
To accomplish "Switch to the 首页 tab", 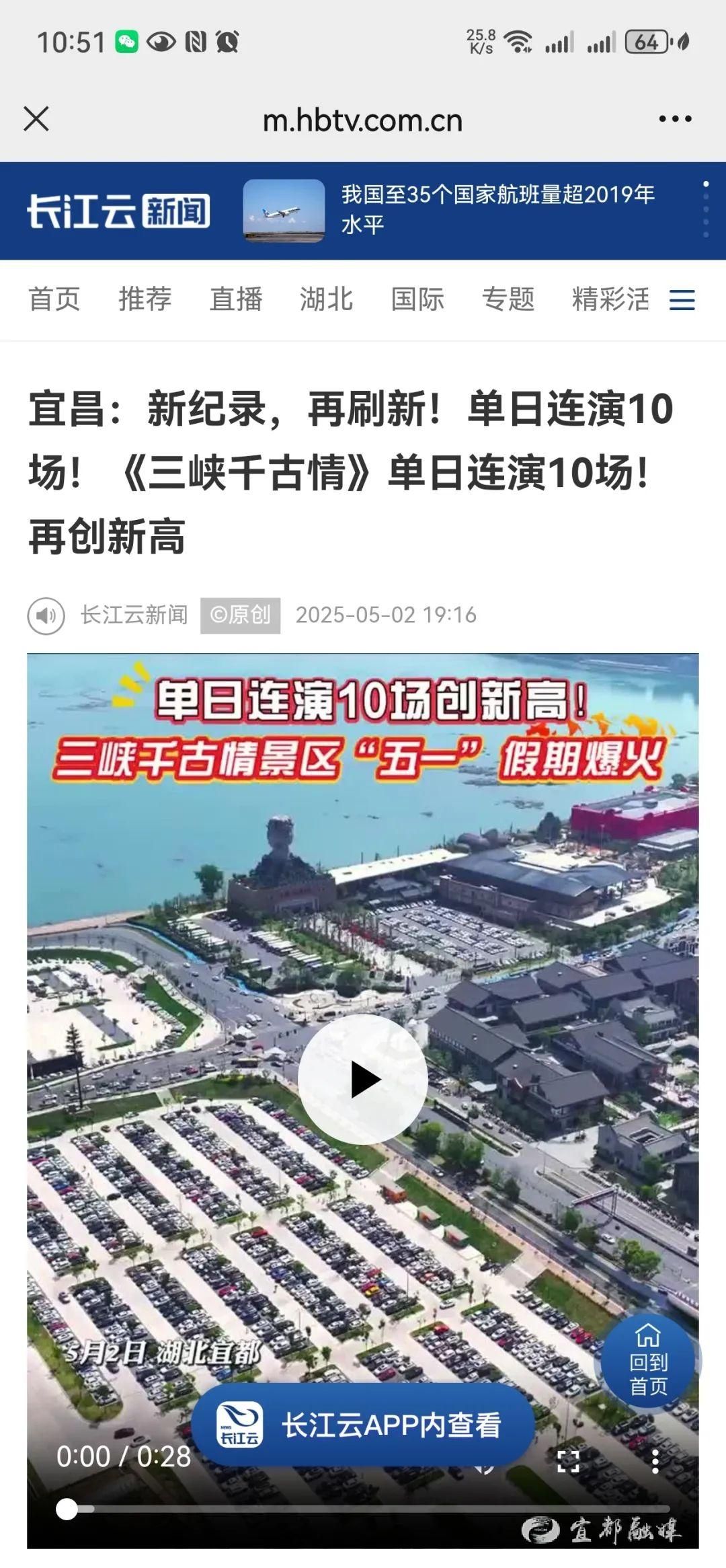I will 54,299.
